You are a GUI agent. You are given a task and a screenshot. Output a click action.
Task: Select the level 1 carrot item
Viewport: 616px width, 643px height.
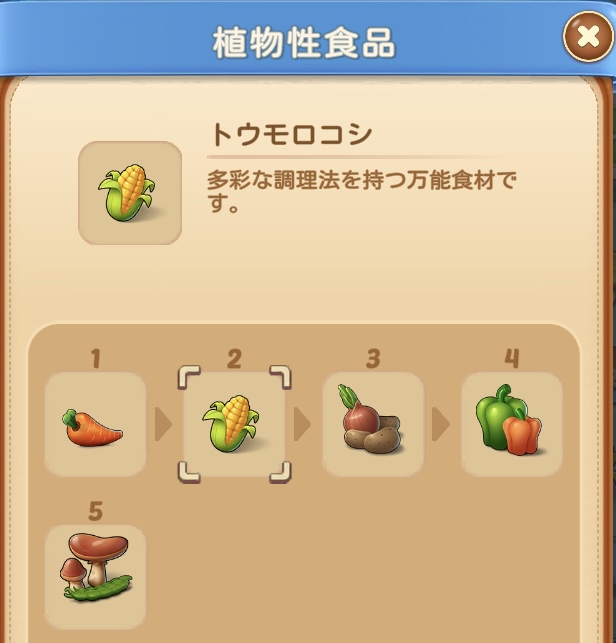pos(96,424)
